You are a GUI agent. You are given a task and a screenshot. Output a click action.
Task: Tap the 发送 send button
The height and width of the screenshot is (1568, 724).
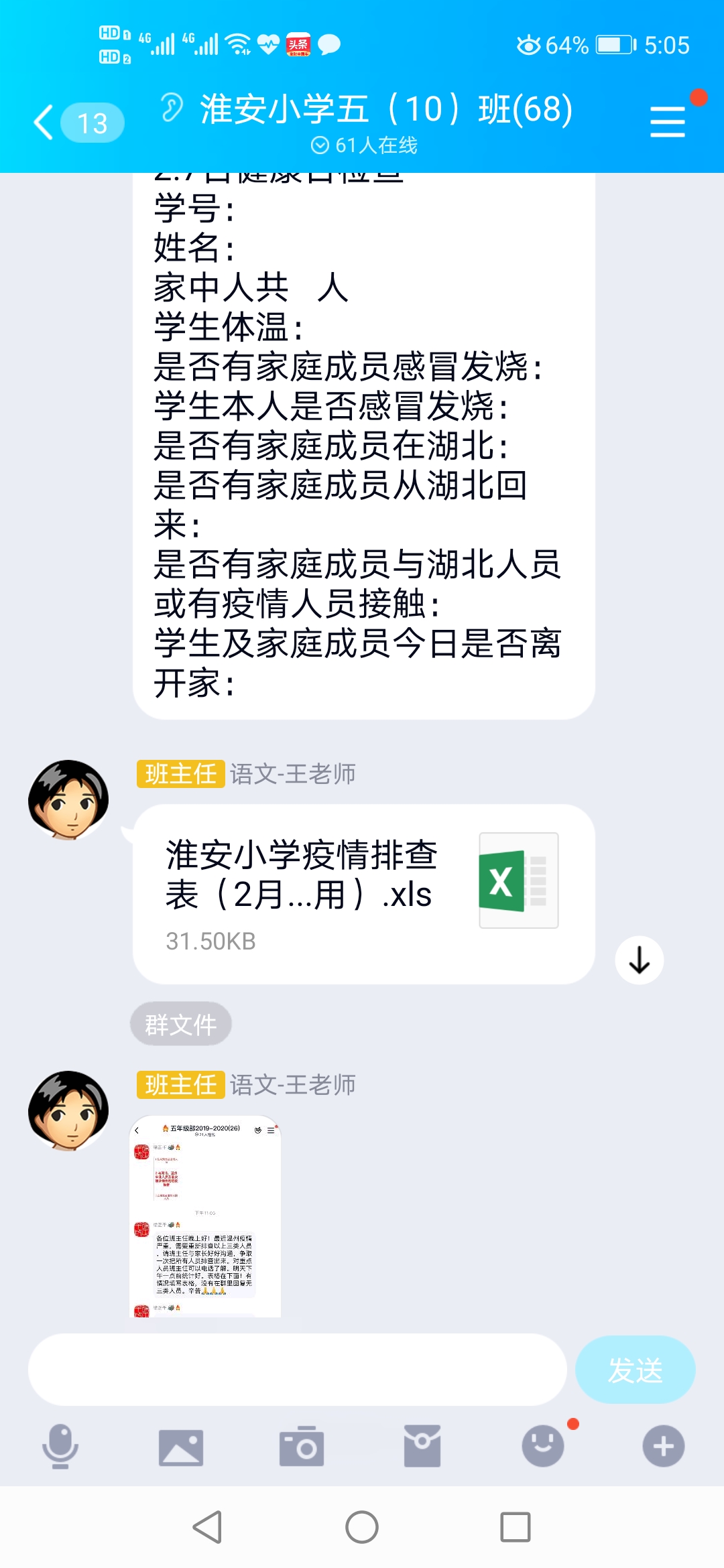click(634, 1369)
